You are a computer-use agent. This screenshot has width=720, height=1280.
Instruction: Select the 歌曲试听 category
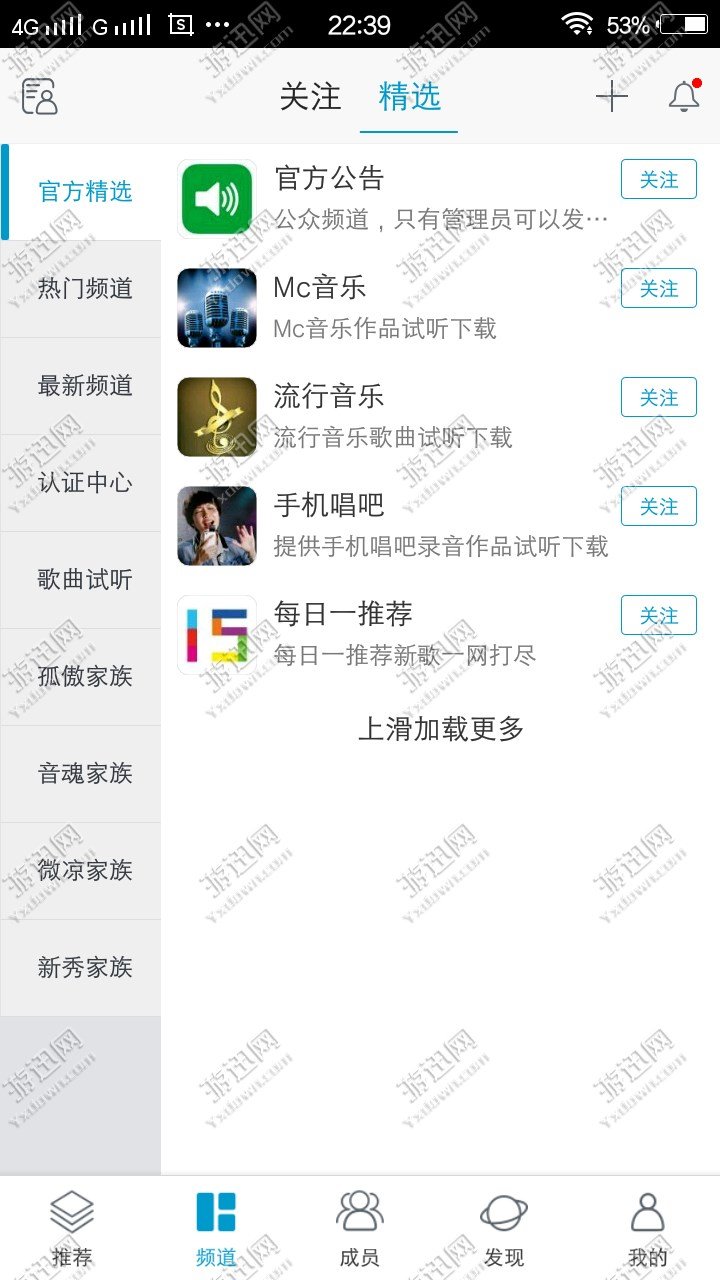tap(85, 580)
